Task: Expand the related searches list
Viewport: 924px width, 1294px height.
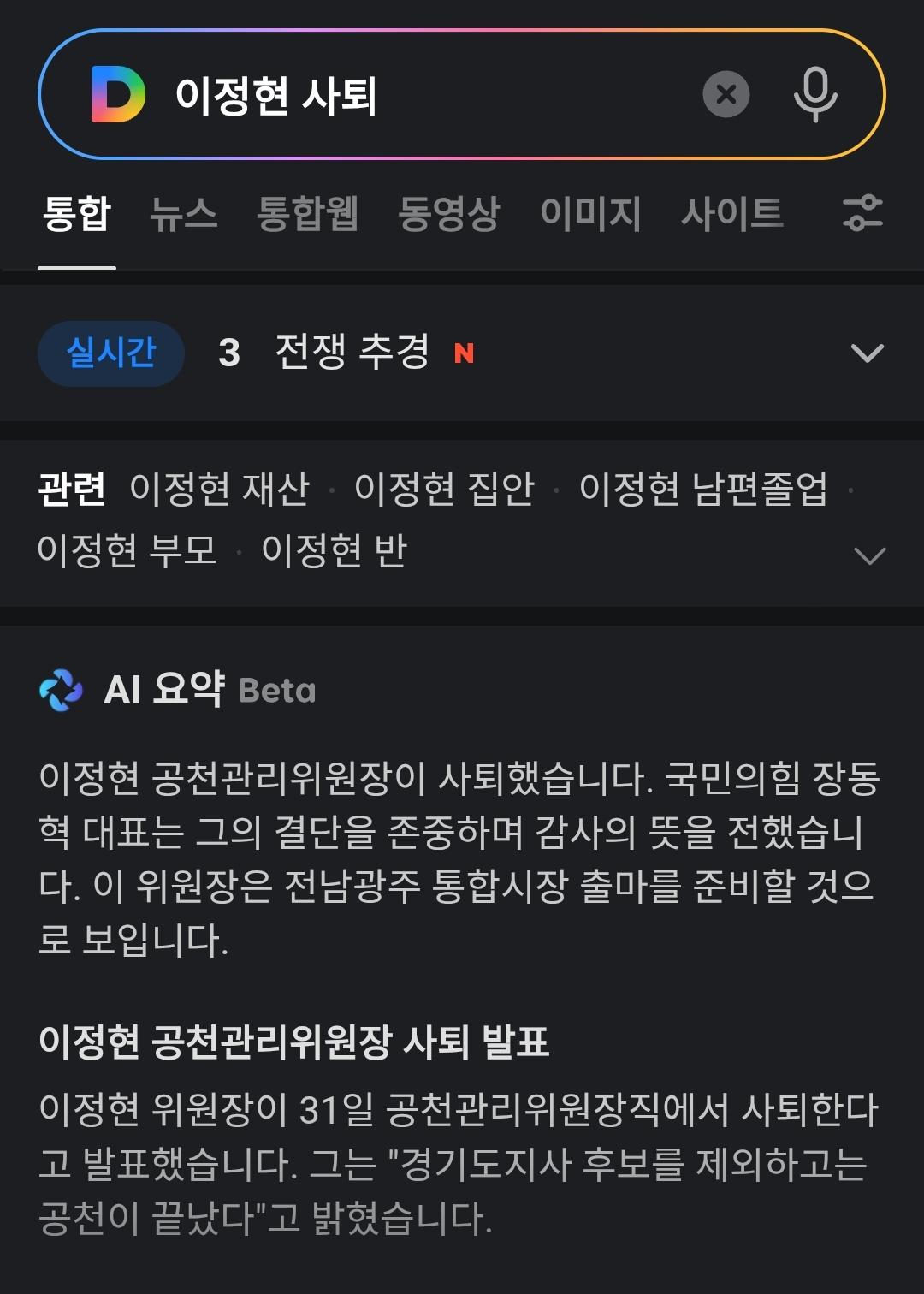Action: [x=869, y=556]
